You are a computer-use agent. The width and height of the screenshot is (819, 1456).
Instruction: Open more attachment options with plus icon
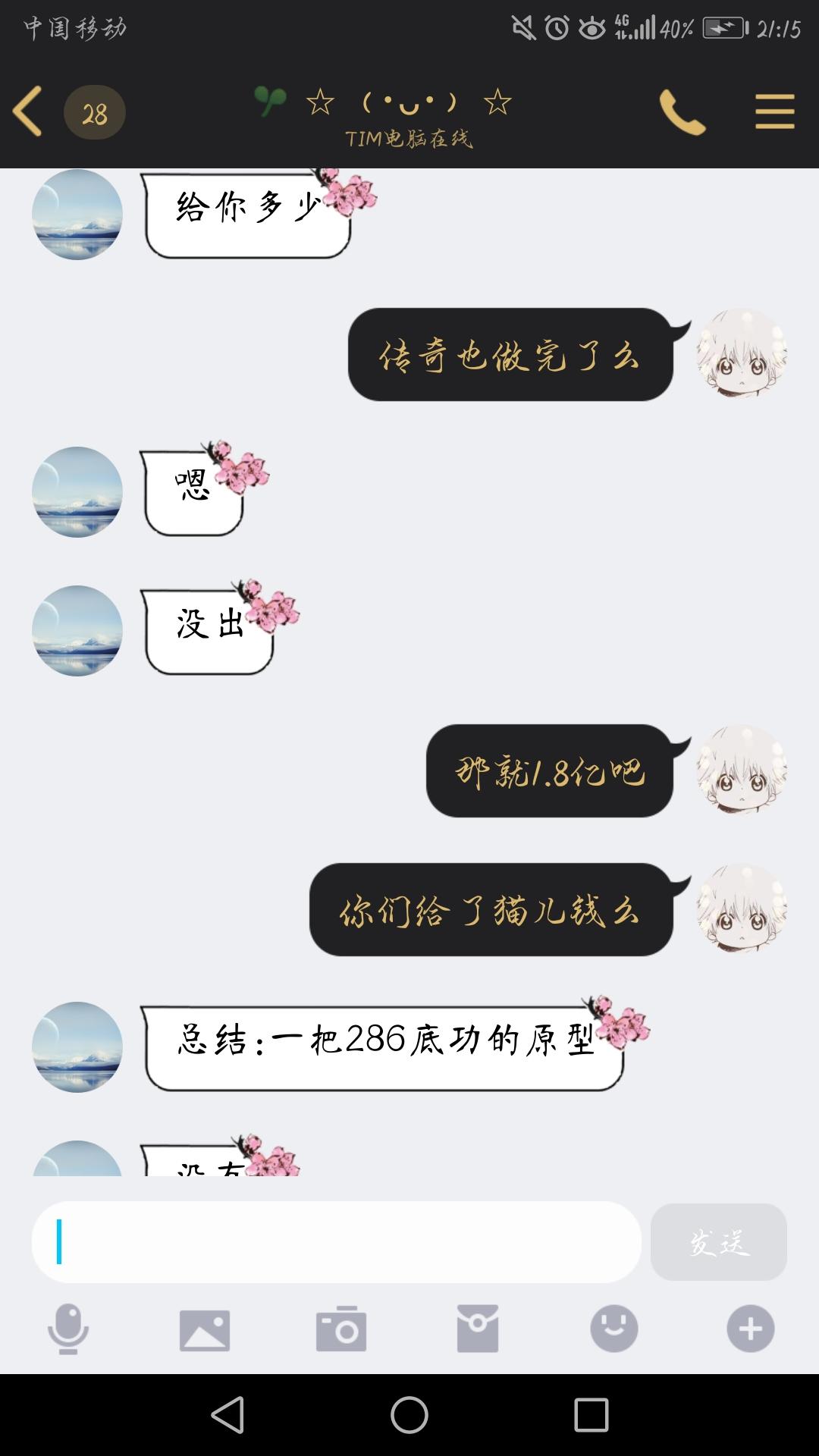[751, 1329]
